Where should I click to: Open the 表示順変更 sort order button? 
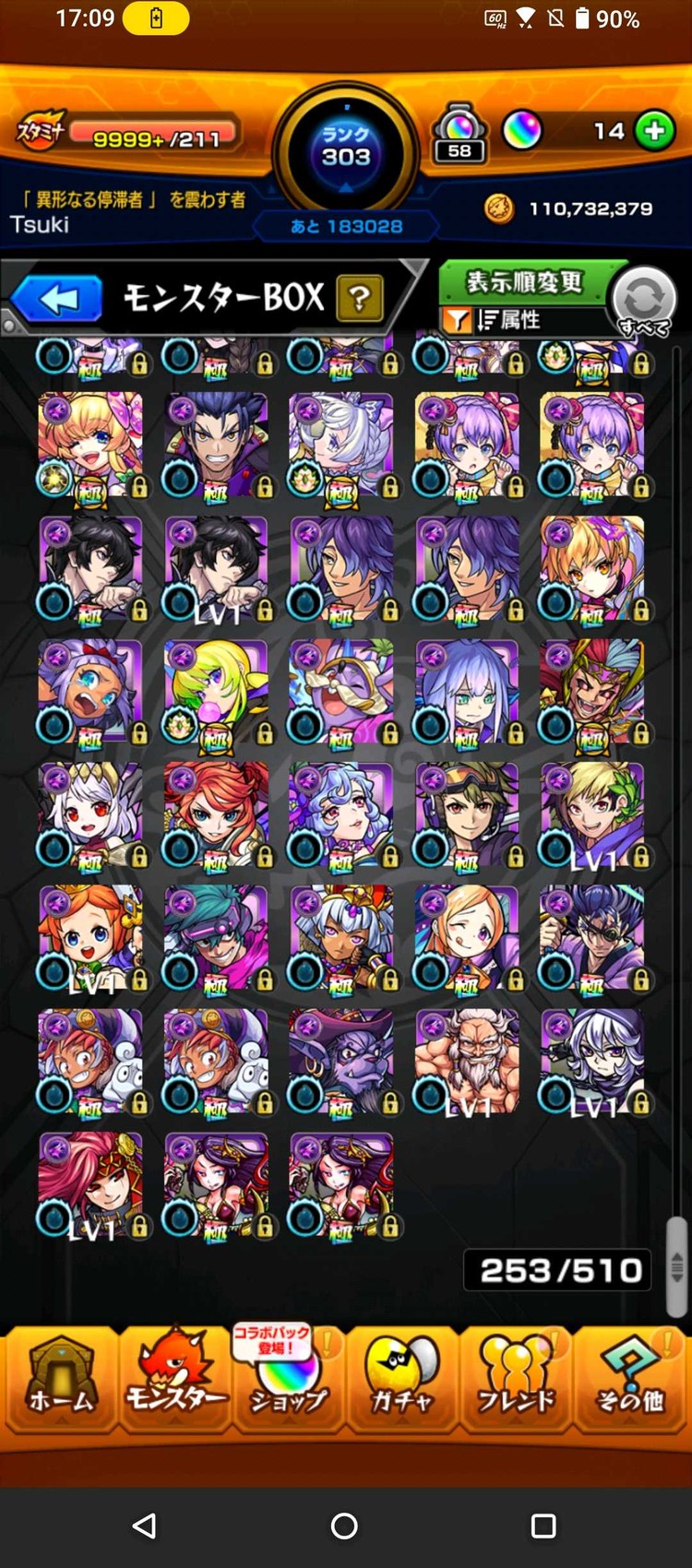tap(523, 281)
